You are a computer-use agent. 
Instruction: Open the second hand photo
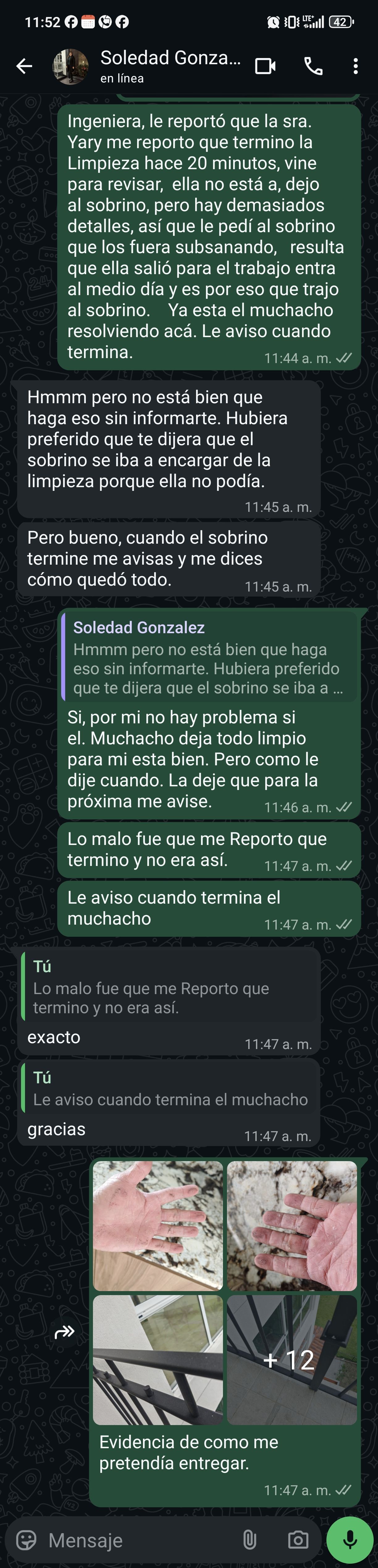click(x=292, y=1225)
